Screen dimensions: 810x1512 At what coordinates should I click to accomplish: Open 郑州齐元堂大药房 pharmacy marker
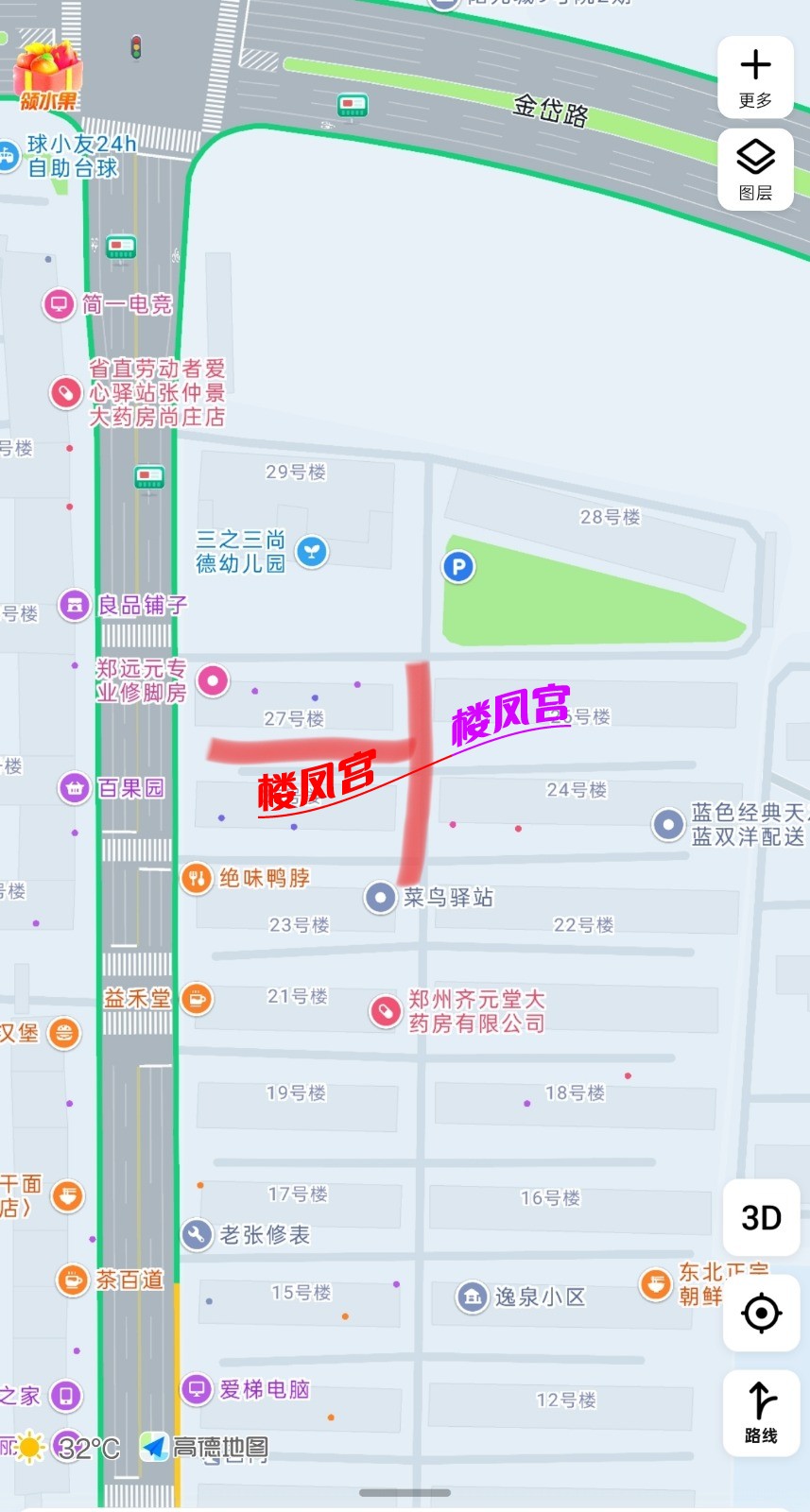pos(385,1011)
